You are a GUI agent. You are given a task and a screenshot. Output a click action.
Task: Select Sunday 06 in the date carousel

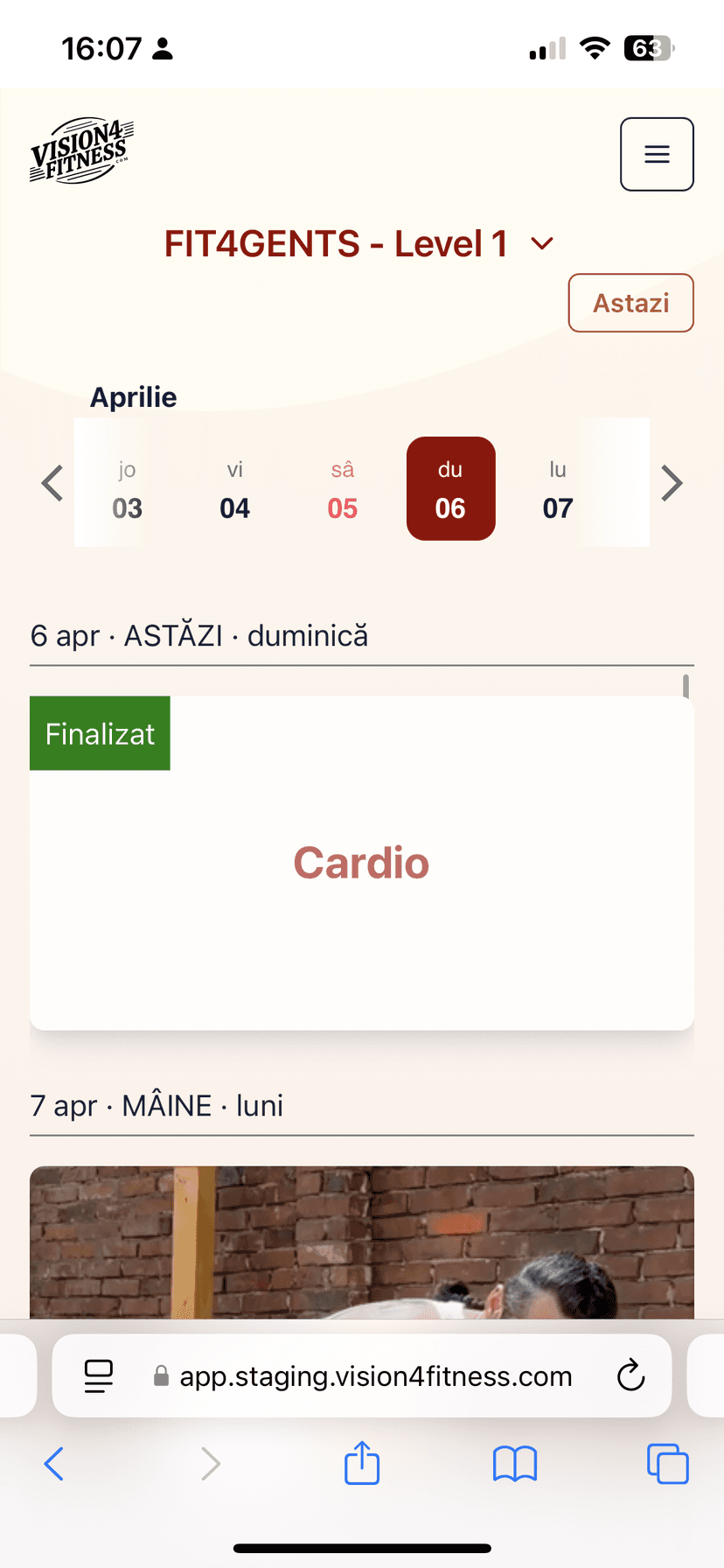click(450, 488)
